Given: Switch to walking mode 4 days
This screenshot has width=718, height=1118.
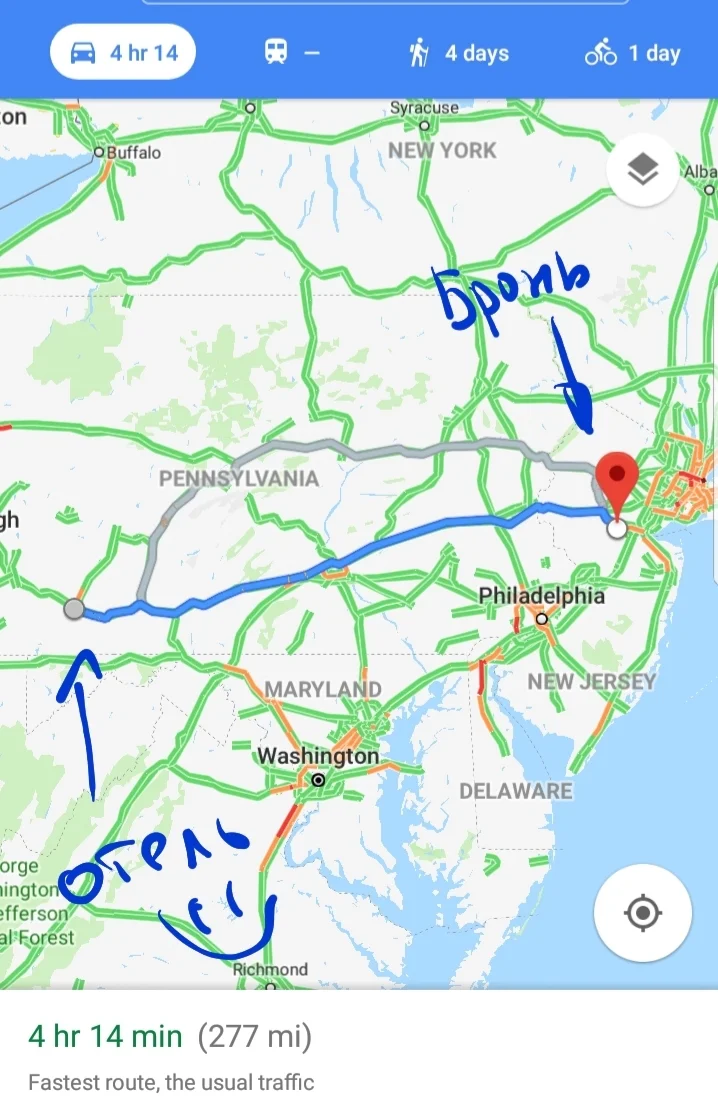Looking at the screenshot, I should pos(459,53).
